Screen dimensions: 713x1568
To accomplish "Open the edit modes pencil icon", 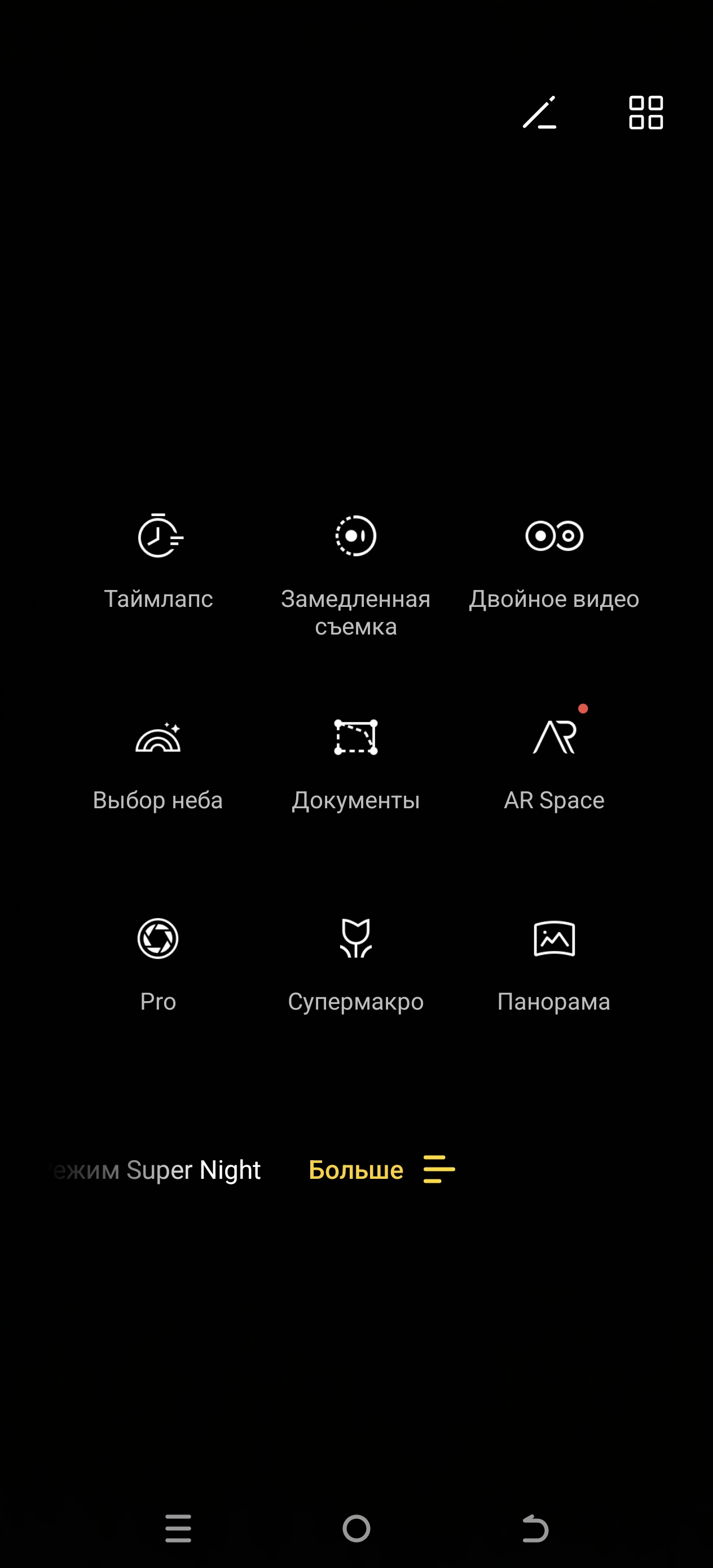I will tap(539, 113).
